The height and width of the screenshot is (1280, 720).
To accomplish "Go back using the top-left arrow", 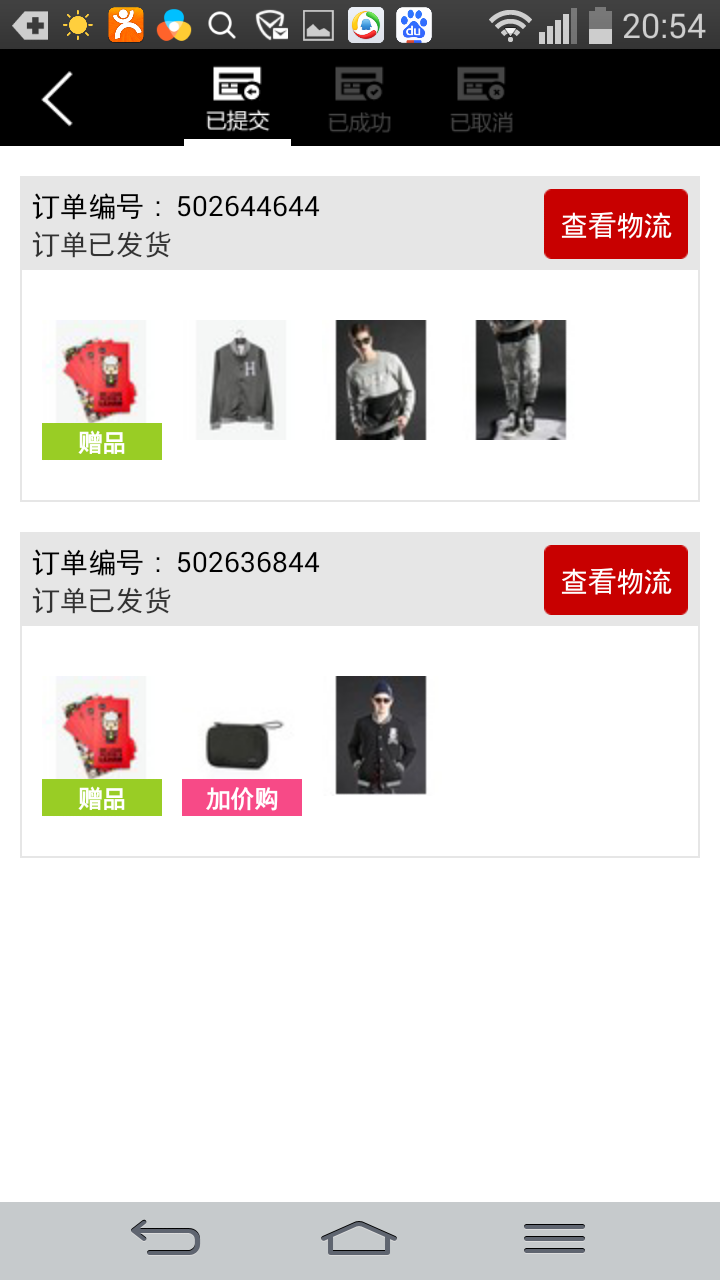I will (57, 99).
